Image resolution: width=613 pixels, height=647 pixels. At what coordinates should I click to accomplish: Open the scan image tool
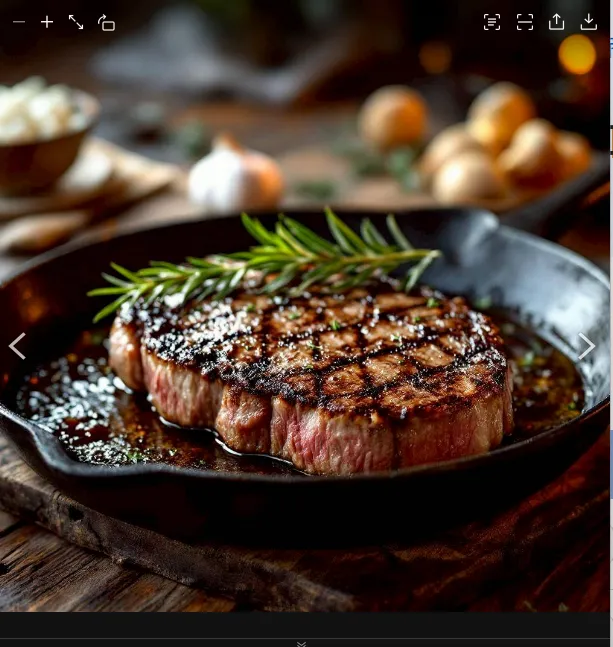pos(525,22)
